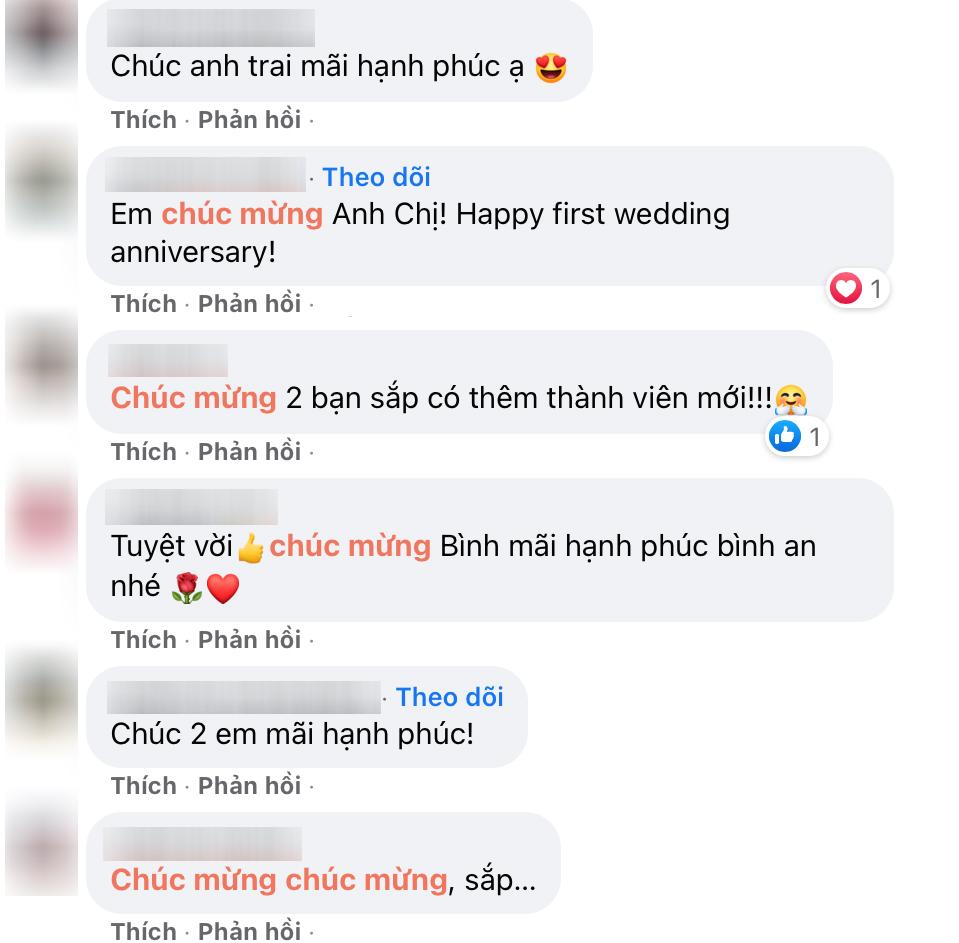Image resolution: width=959 pixels, height=943 pixels.
Task: Like the 'Happy first wedding anniversary' comment
Action: tap(143, 304)
